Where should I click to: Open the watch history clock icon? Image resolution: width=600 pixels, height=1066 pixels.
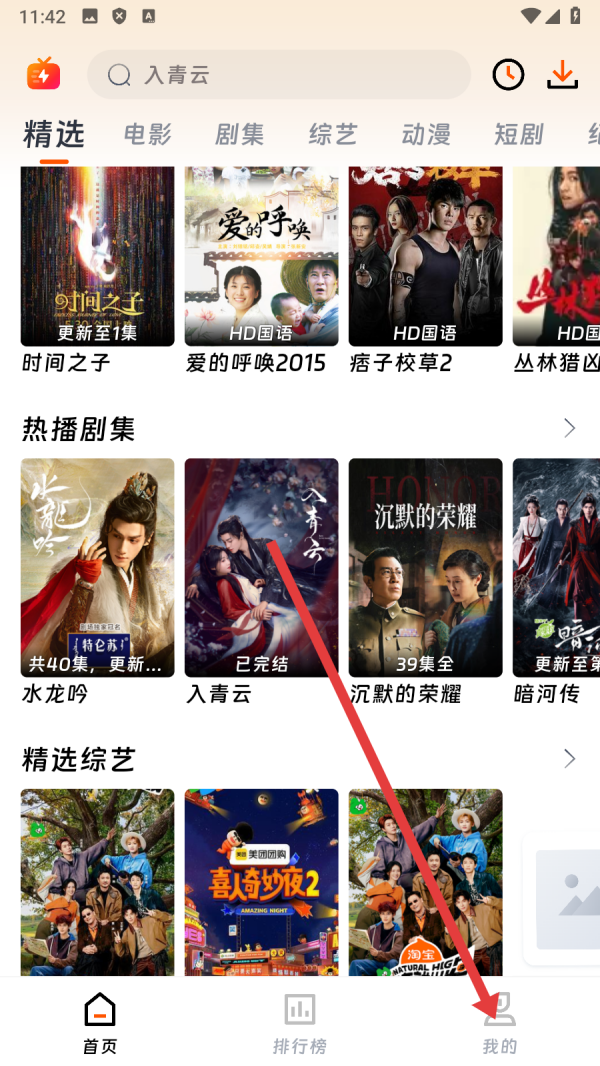point(508,75)
